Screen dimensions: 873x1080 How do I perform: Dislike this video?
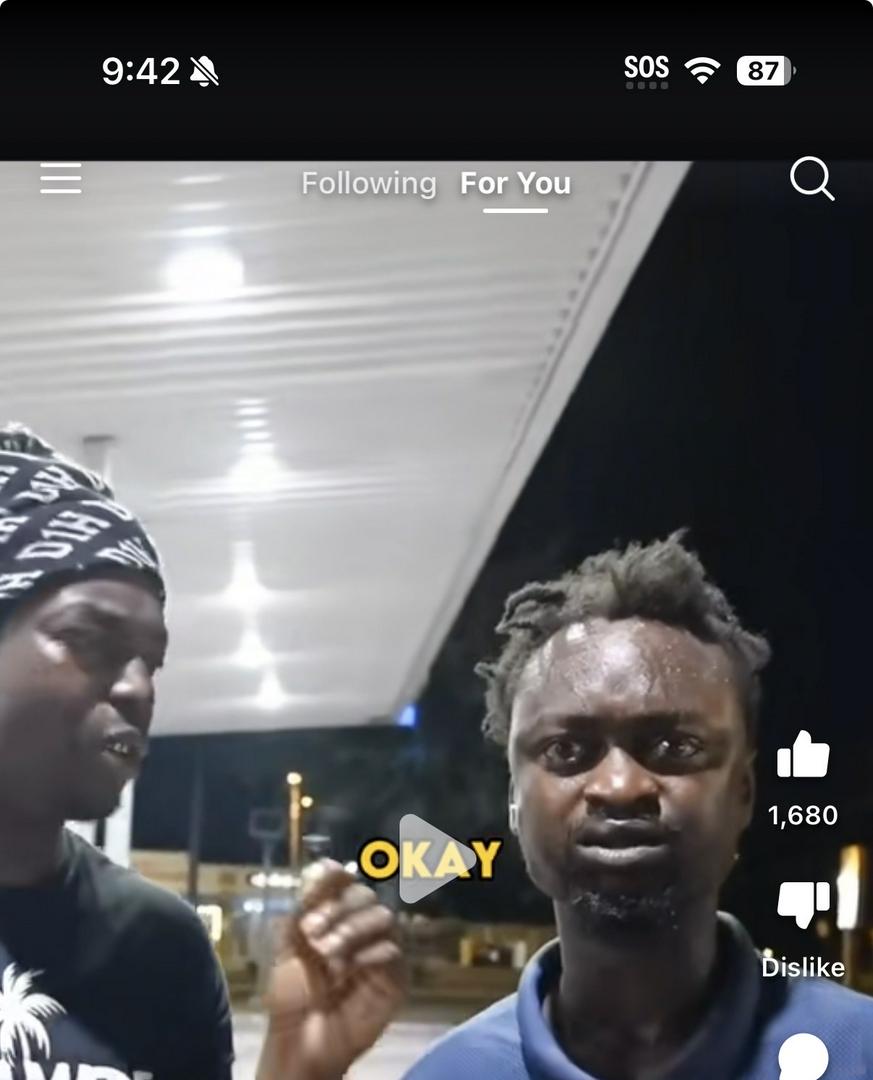pos(803,905)
